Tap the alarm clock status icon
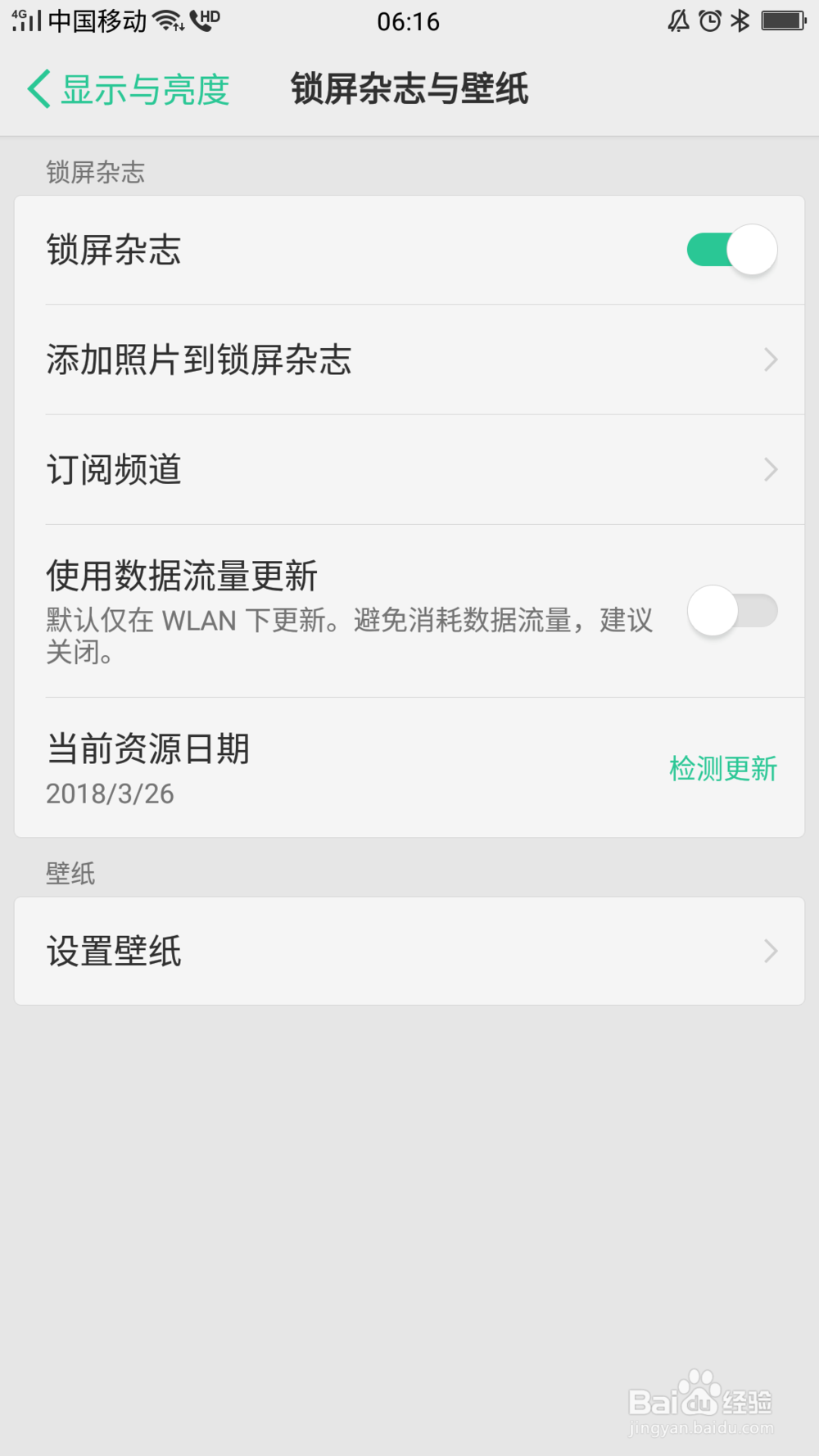 click(708, 20)
